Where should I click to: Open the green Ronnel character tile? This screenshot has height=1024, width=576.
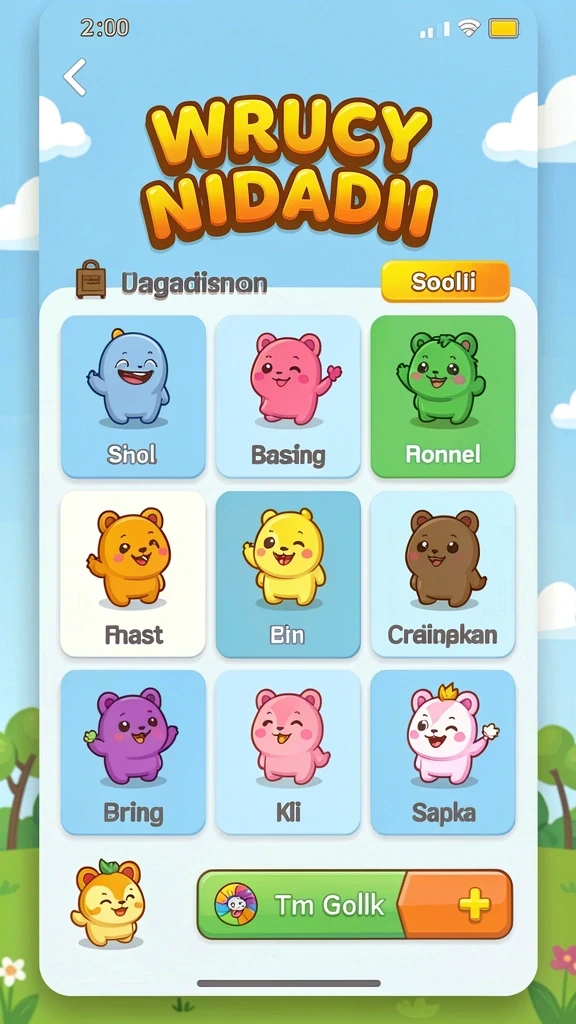pos(443,396)
